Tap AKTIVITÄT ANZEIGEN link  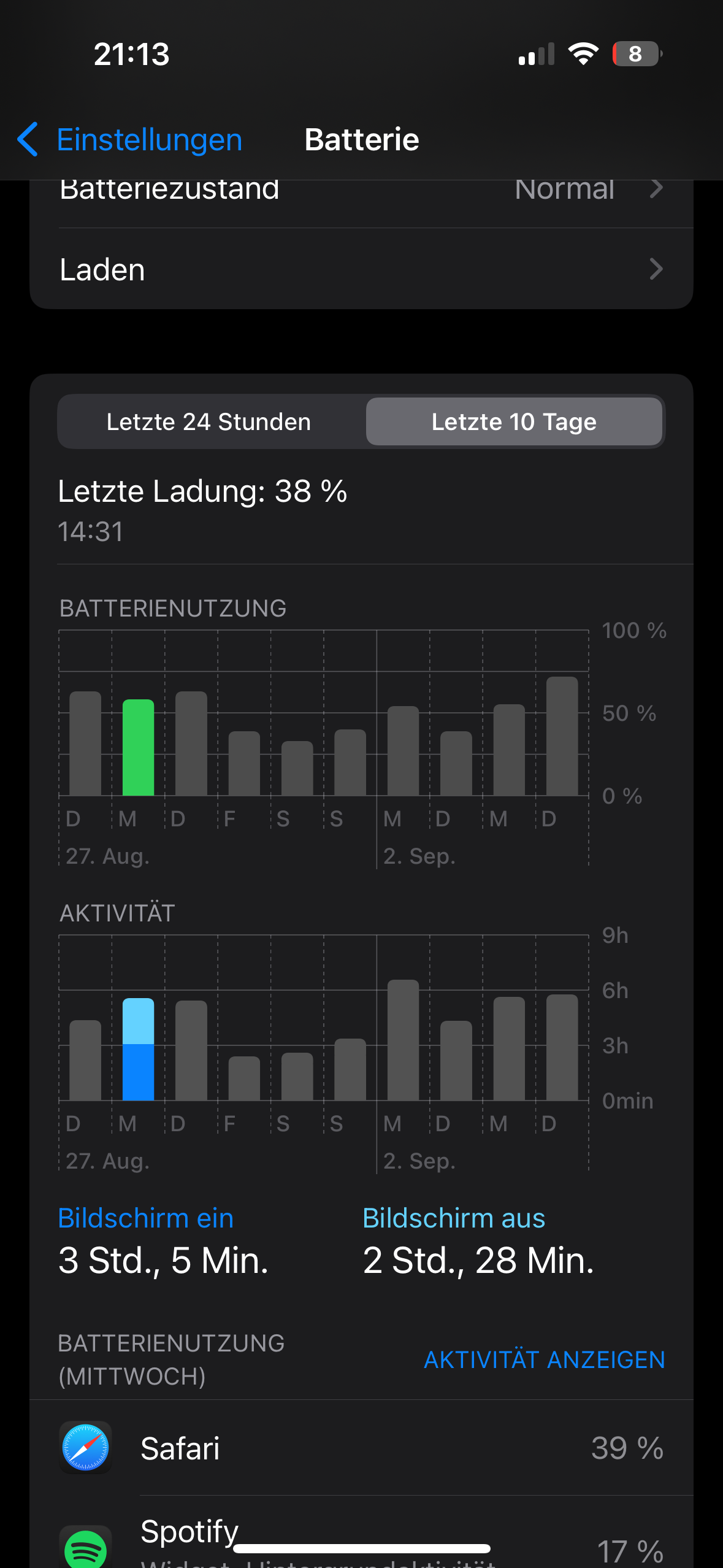pos(544,1360)
